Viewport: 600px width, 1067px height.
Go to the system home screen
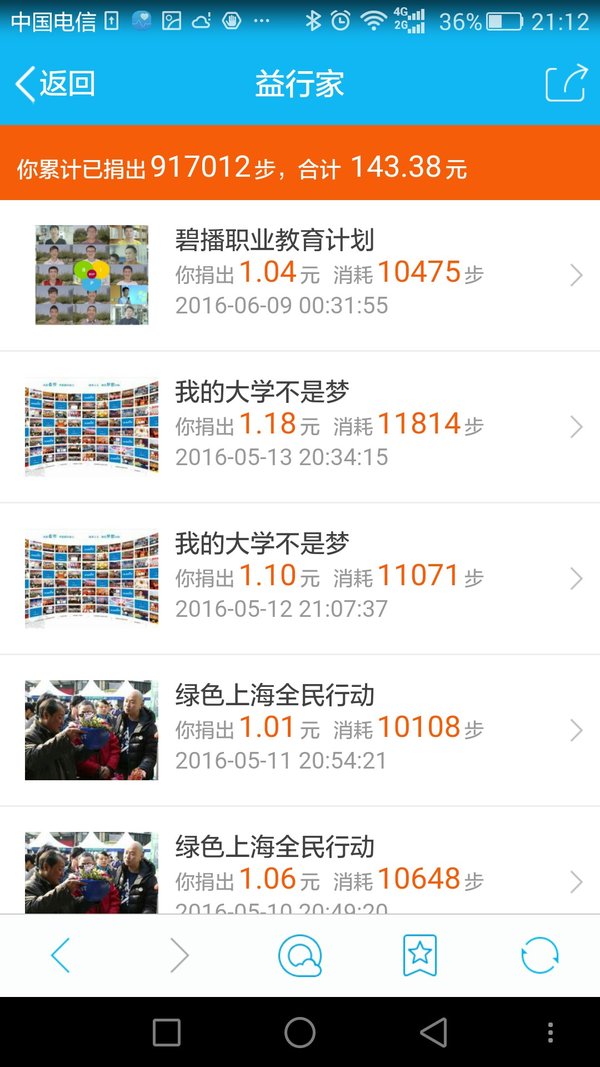(300, 1032)
